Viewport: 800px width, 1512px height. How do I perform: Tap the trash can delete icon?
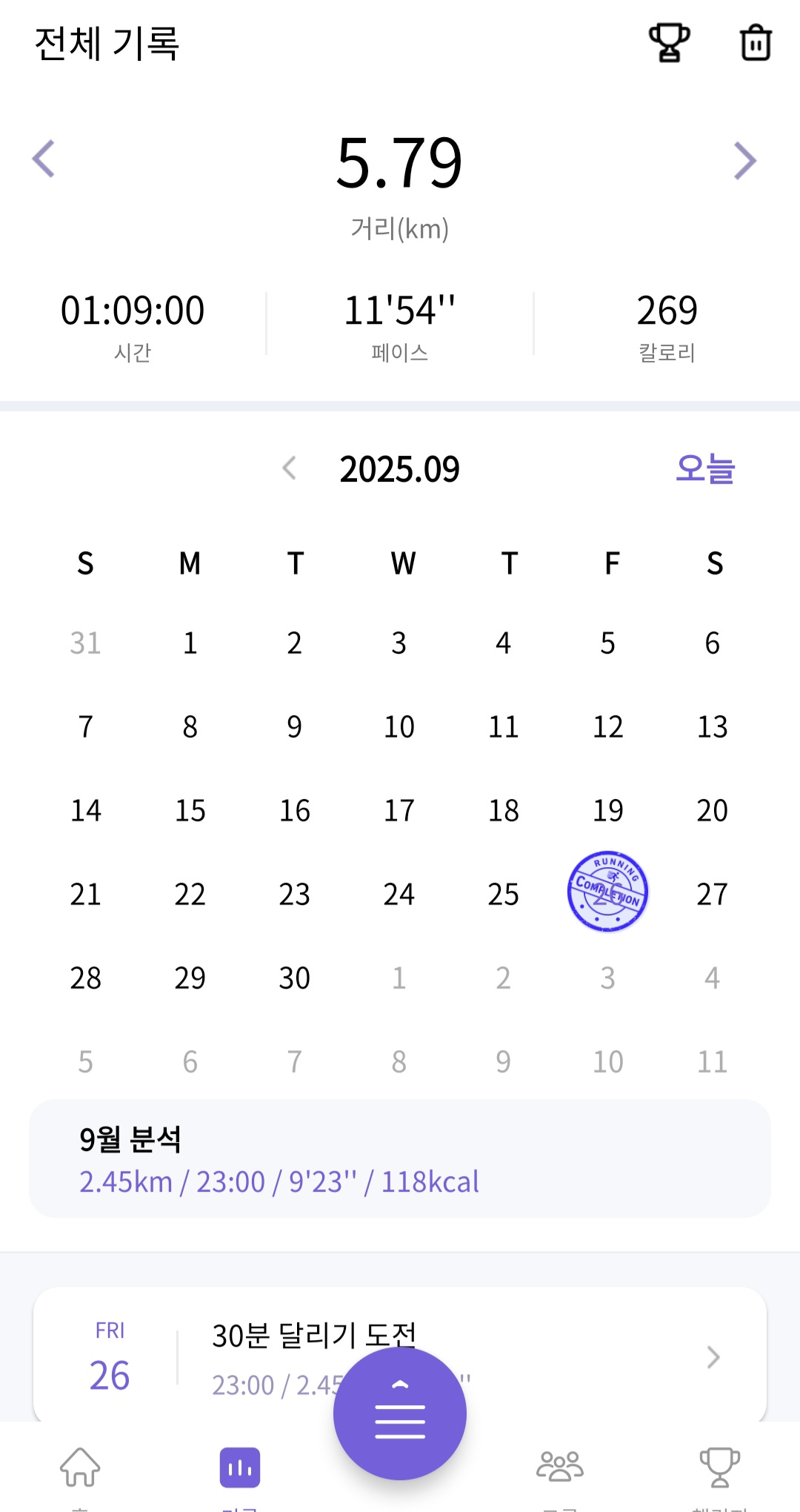(756, 43)
